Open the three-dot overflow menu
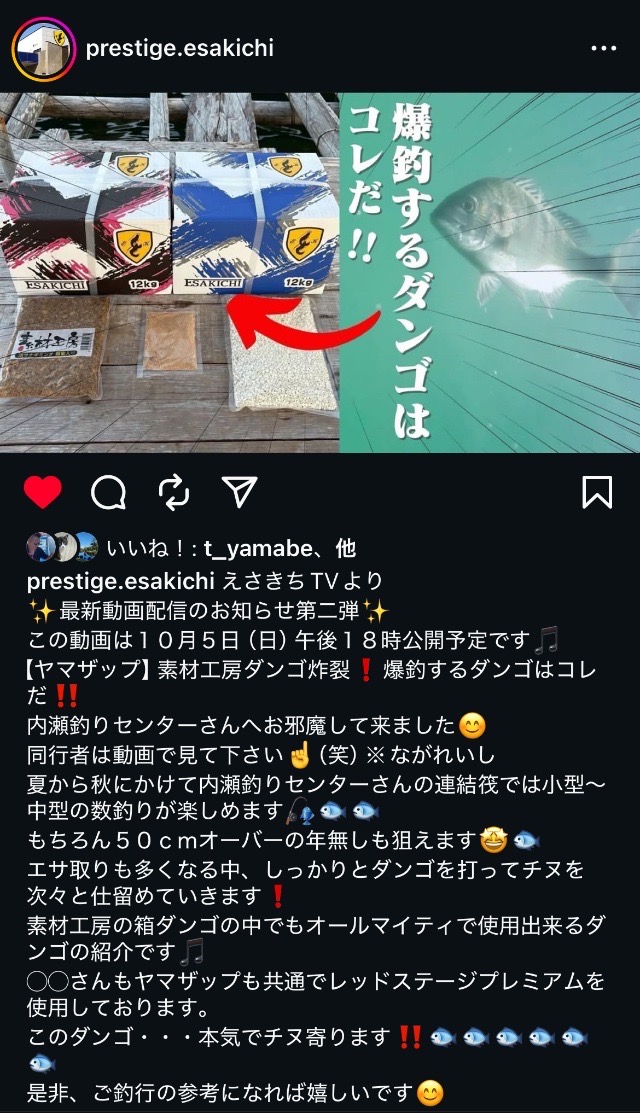 [603, 48]
